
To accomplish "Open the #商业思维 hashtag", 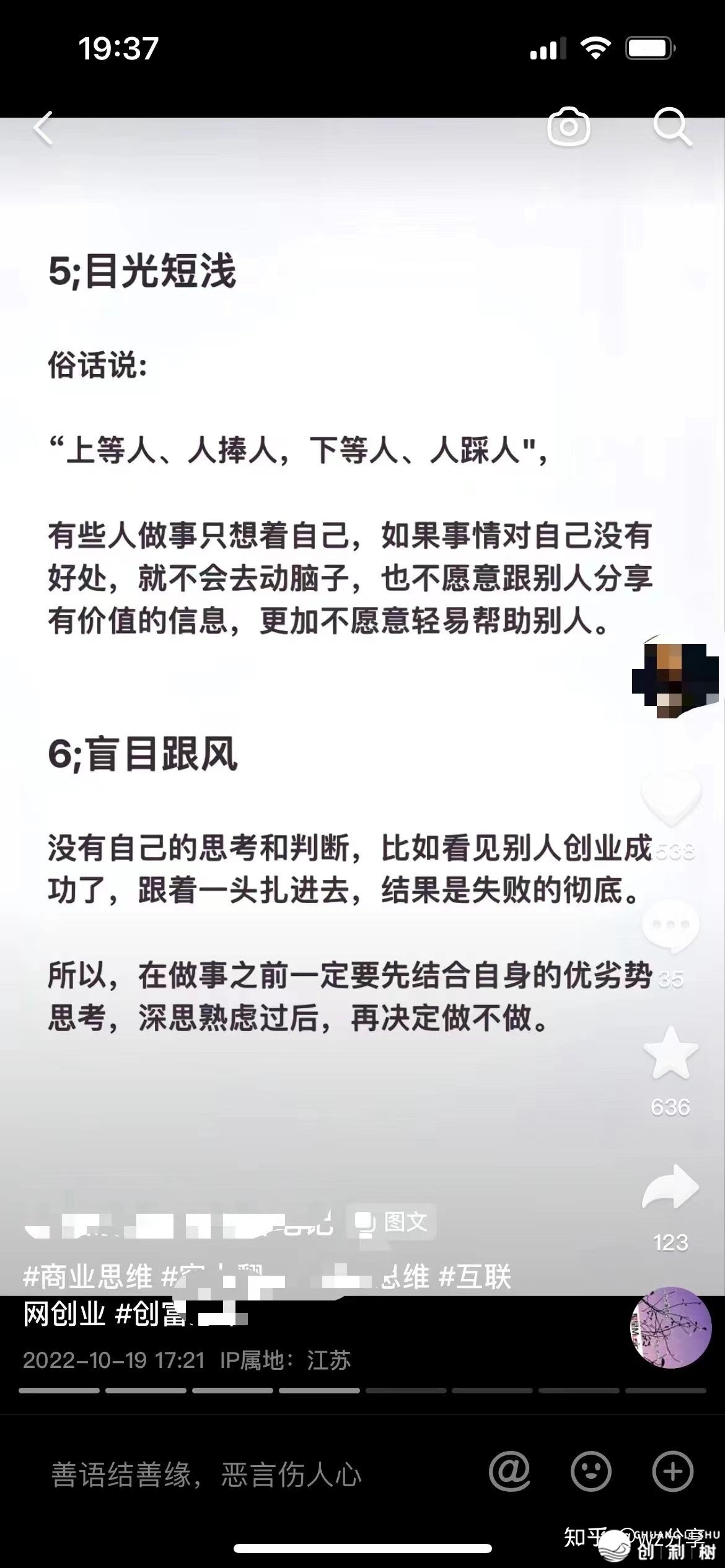I will click(x=87, y=1277).
